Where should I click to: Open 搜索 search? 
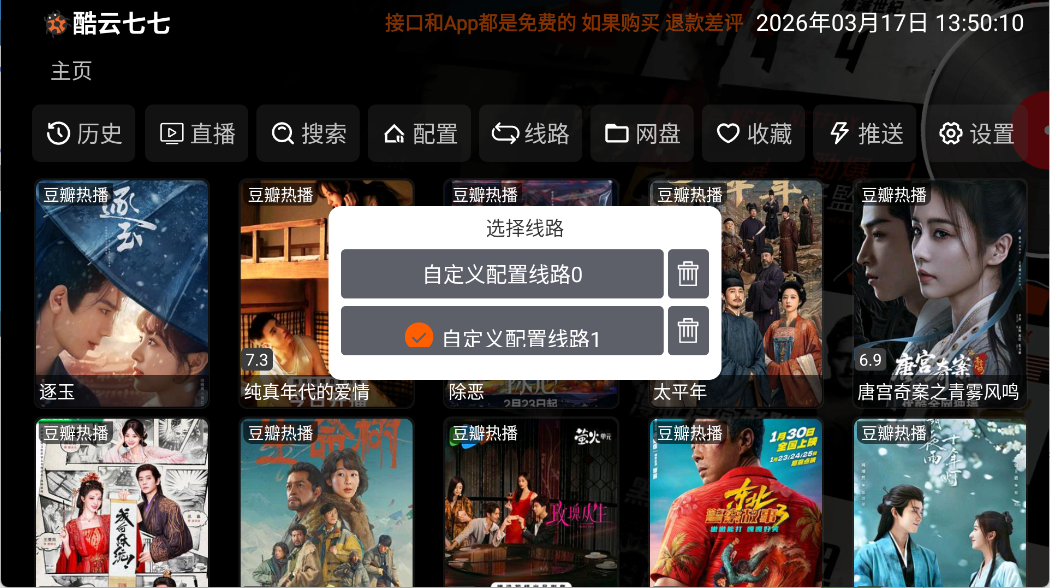point(308,134)
